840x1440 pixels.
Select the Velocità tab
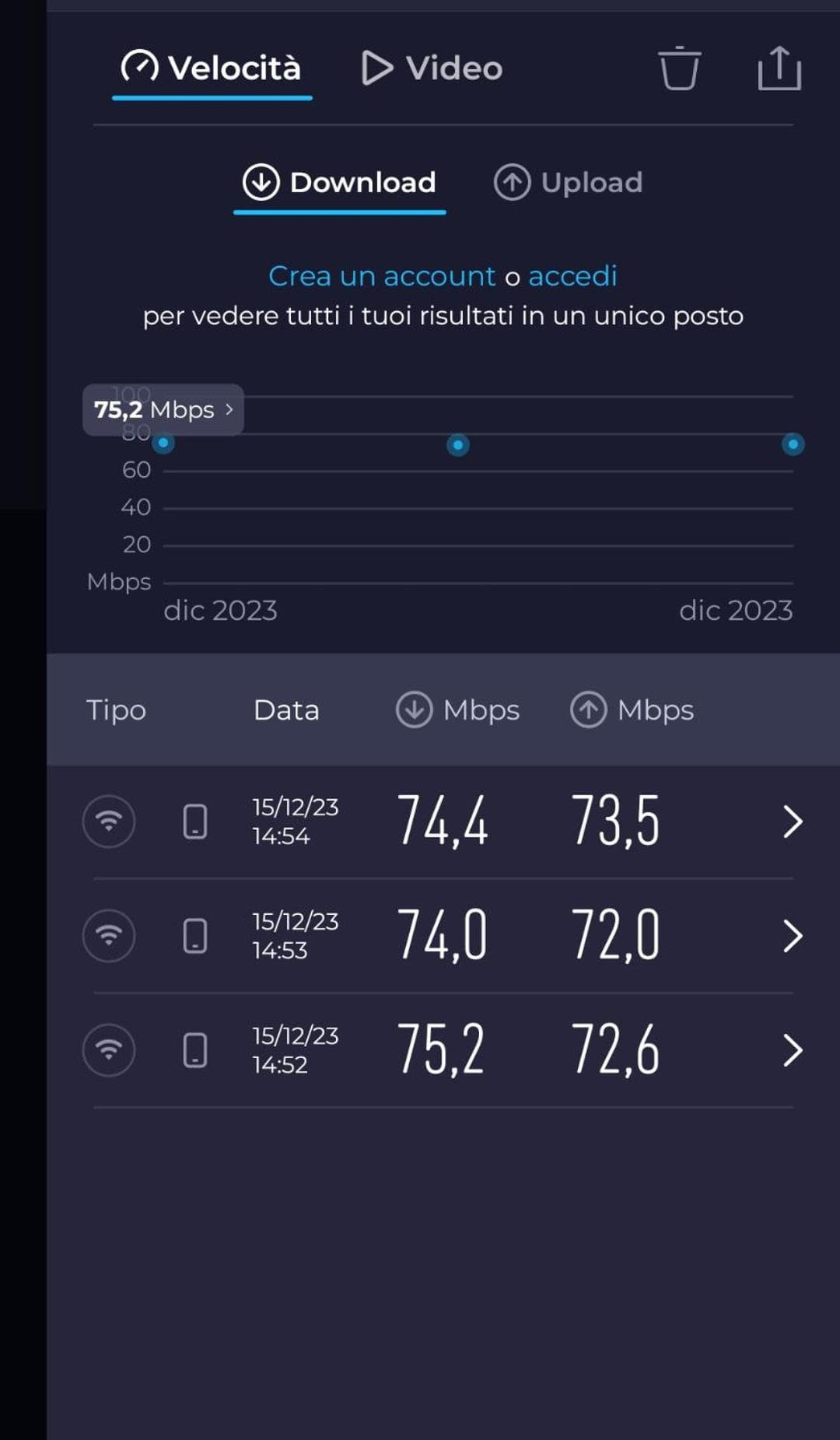click(x=212, y=68)
